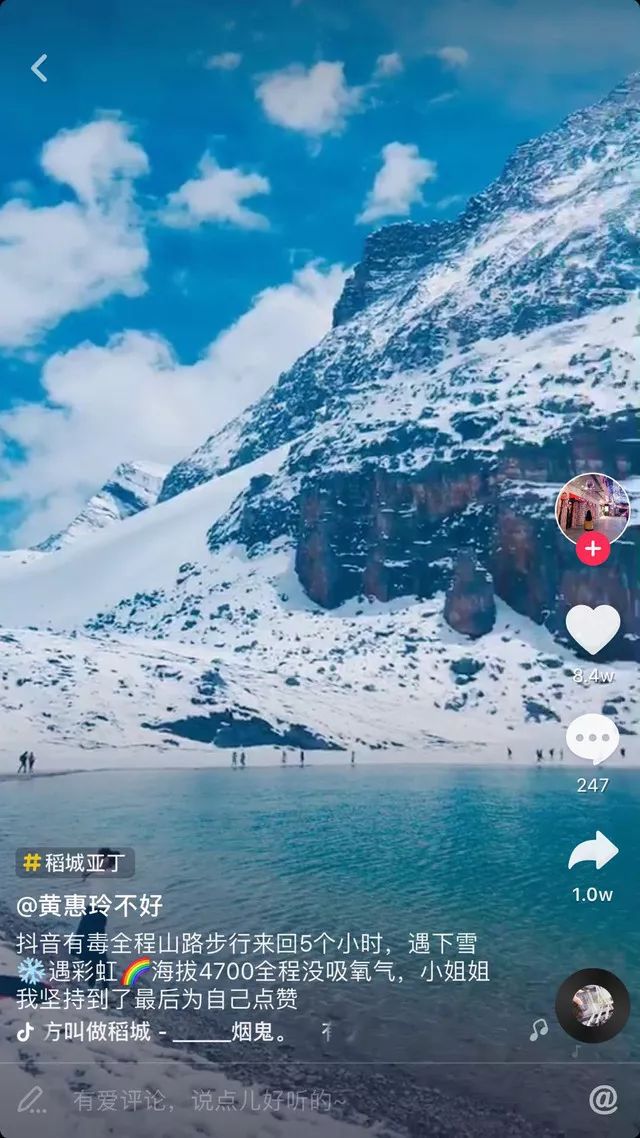Open the 稻城亚丁 hashtag chip
This screenshot has width=640, height=1138.
(x=75, y=862)
